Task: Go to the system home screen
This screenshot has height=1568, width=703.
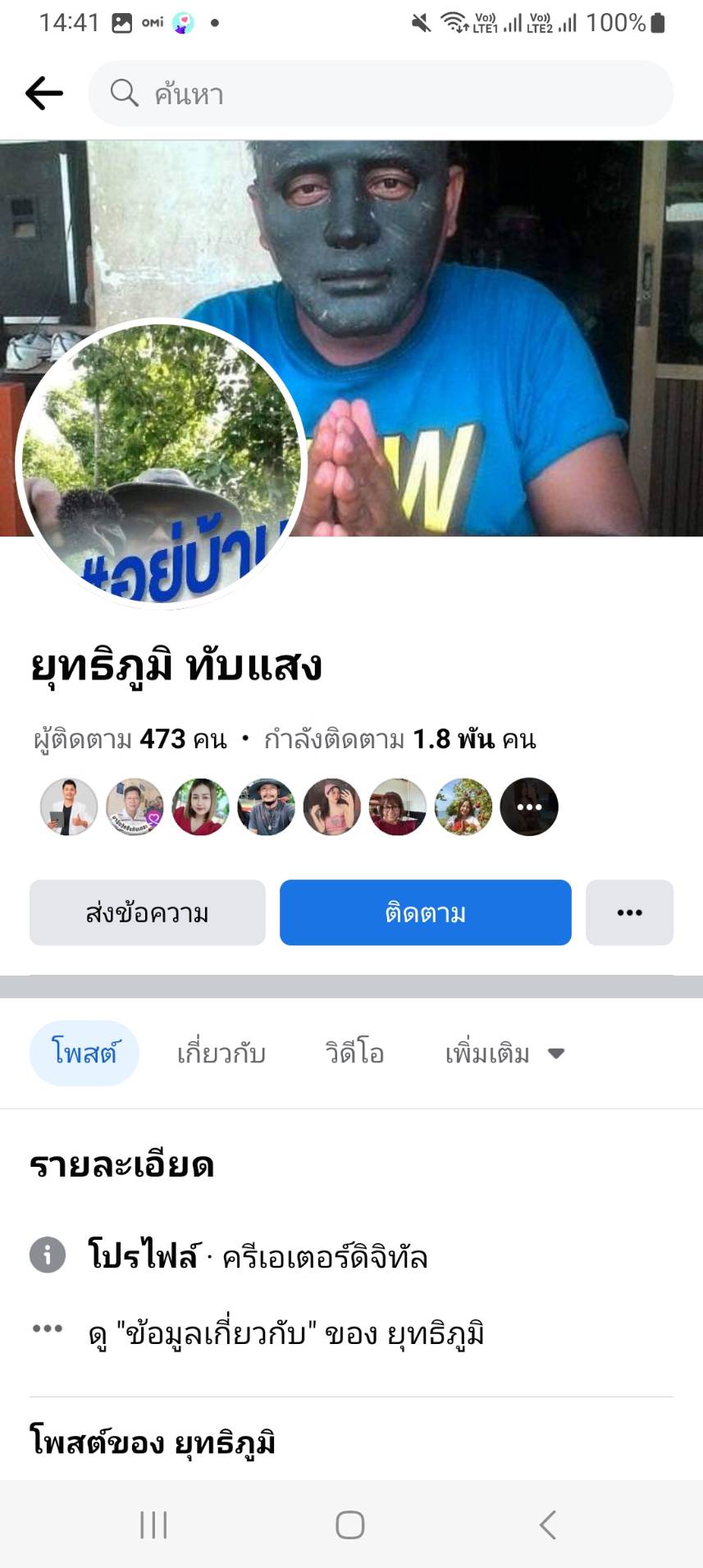Action: click(350, 1525)
